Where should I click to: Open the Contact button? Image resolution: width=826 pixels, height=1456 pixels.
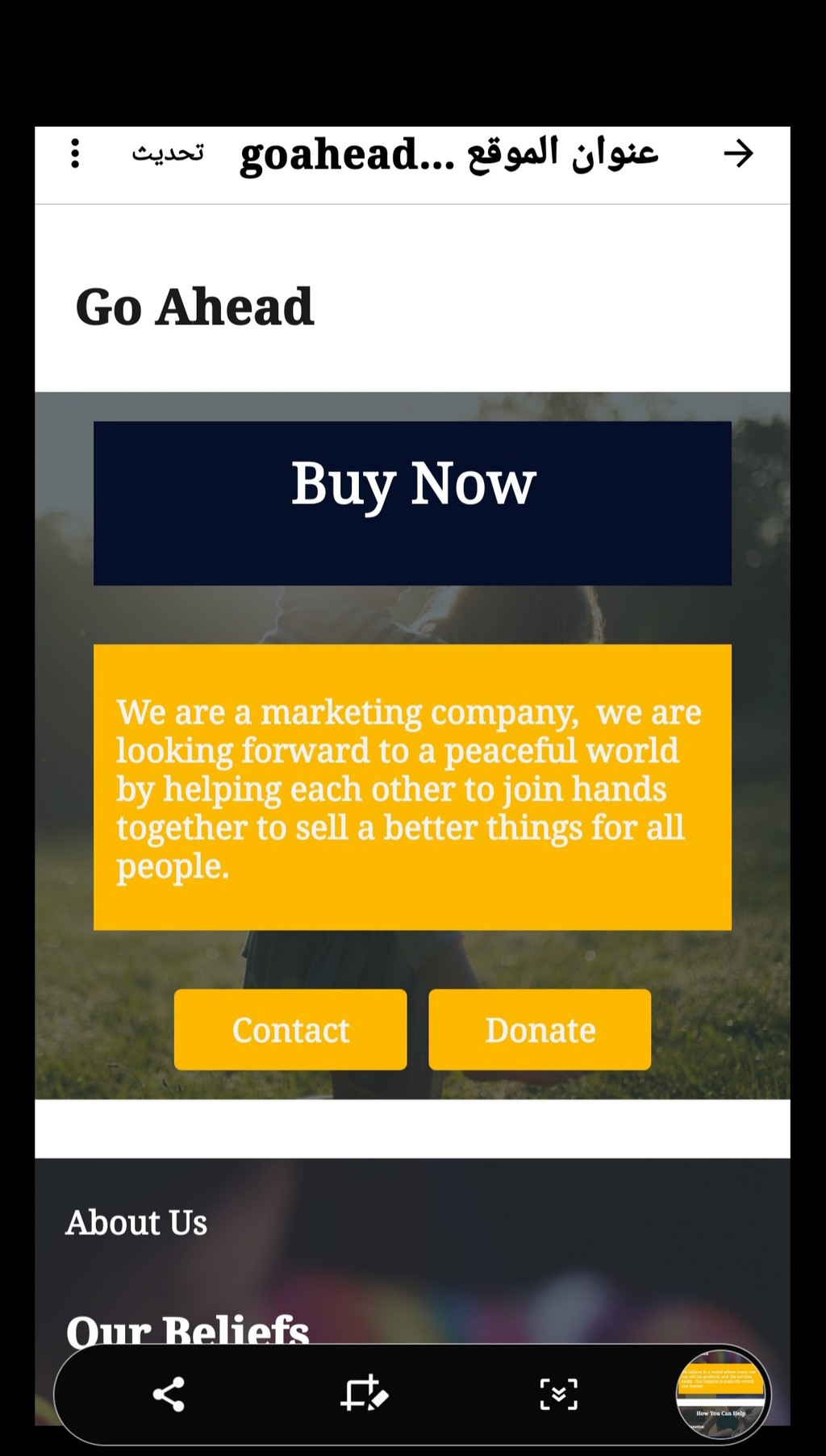290,1030
